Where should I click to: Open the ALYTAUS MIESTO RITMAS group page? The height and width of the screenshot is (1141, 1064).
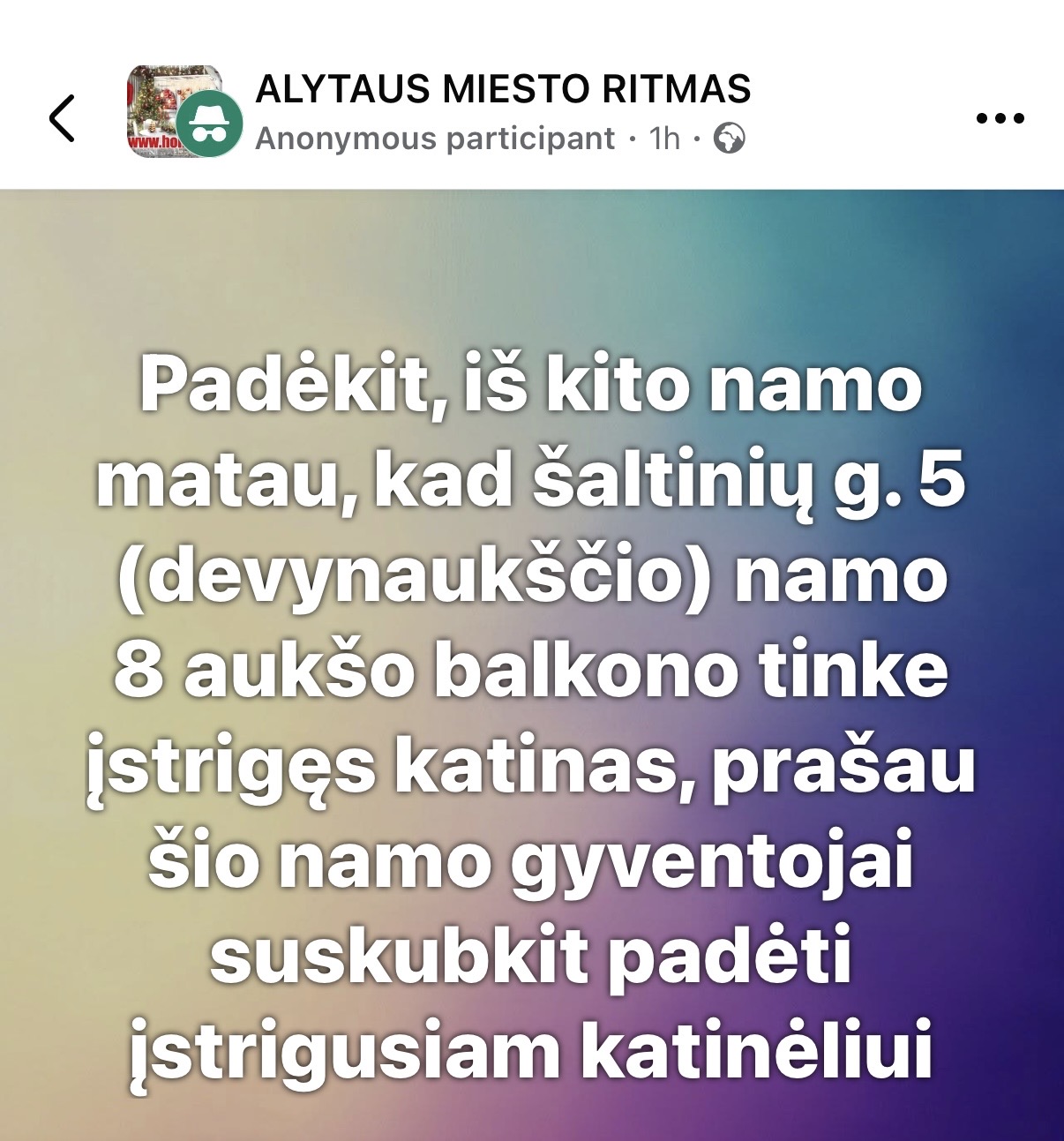click(x=503, y=89)
